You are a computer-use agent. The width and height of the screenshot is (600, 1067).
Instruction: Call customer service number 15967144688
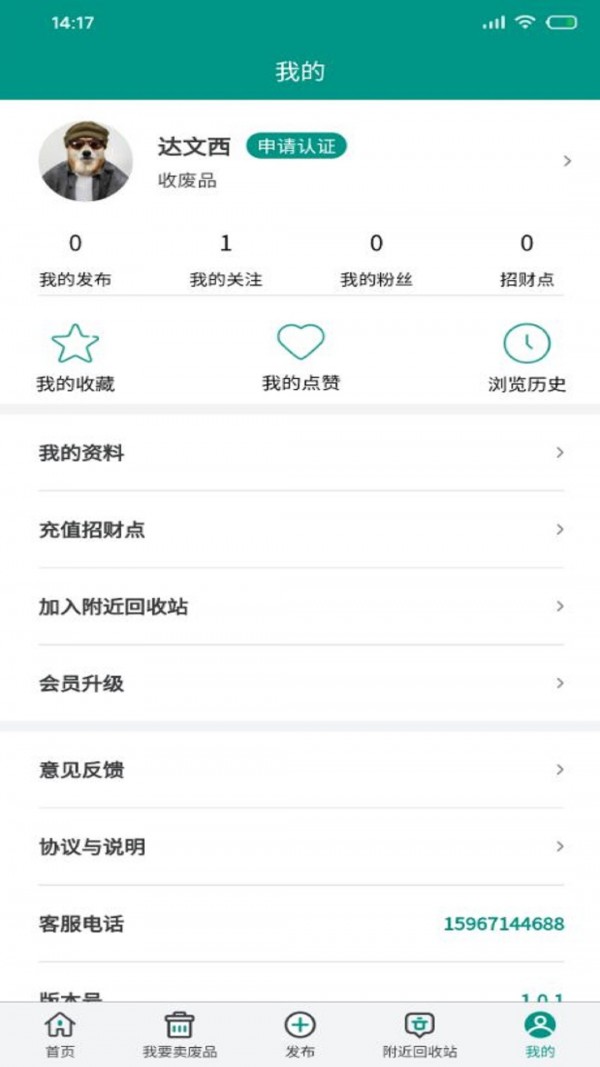pyautogui.click(x=503, y=924)
